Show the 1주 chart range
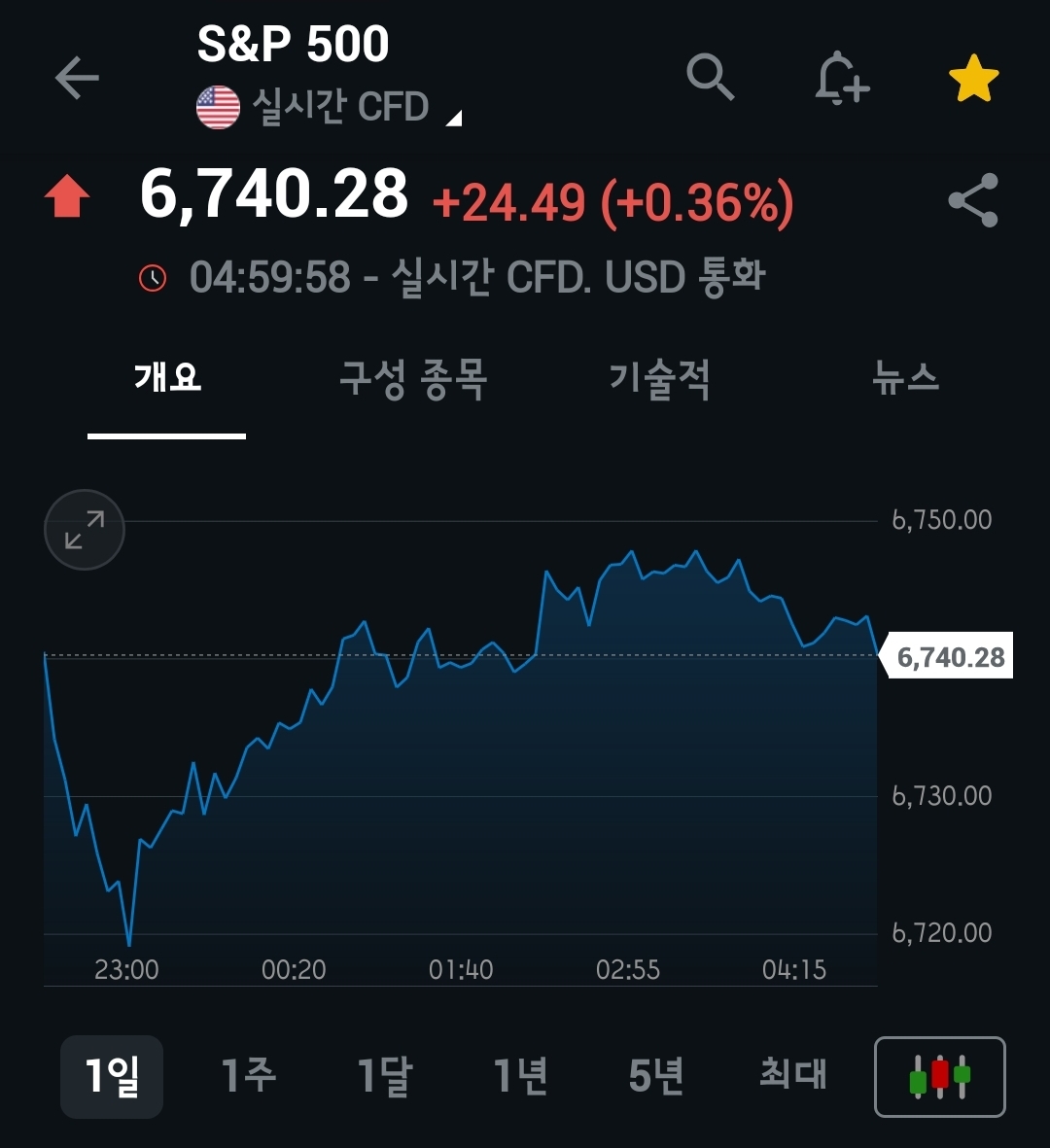Viewport: 1050px width, 1148px height. pyautogui.click(x=249, y=1076)
